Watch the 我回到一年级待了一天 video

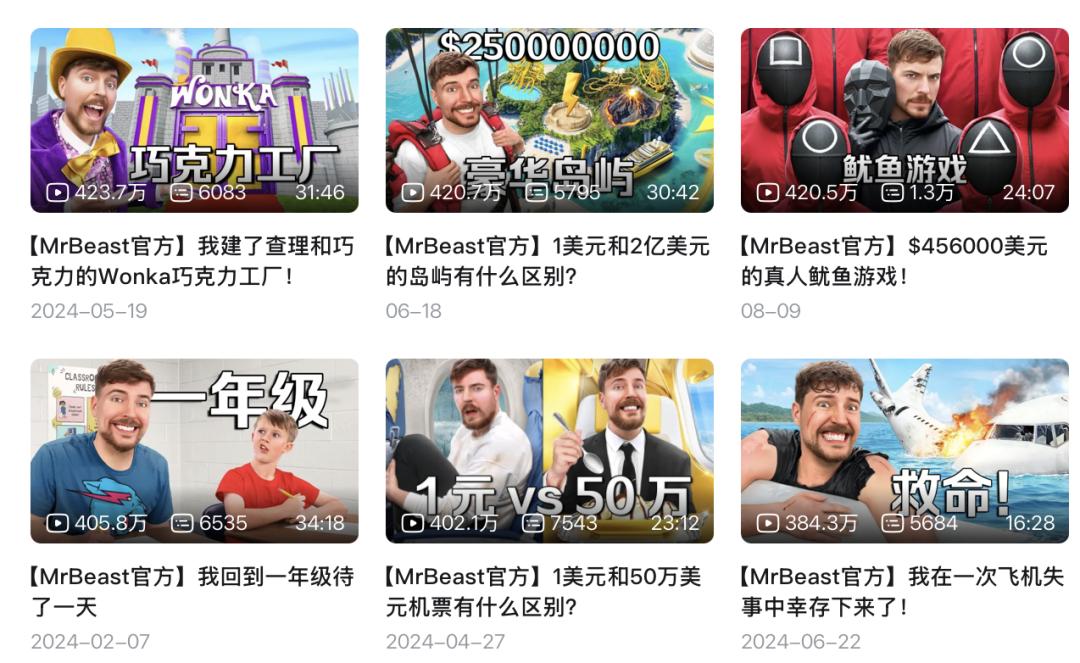[x=194, y=450]
